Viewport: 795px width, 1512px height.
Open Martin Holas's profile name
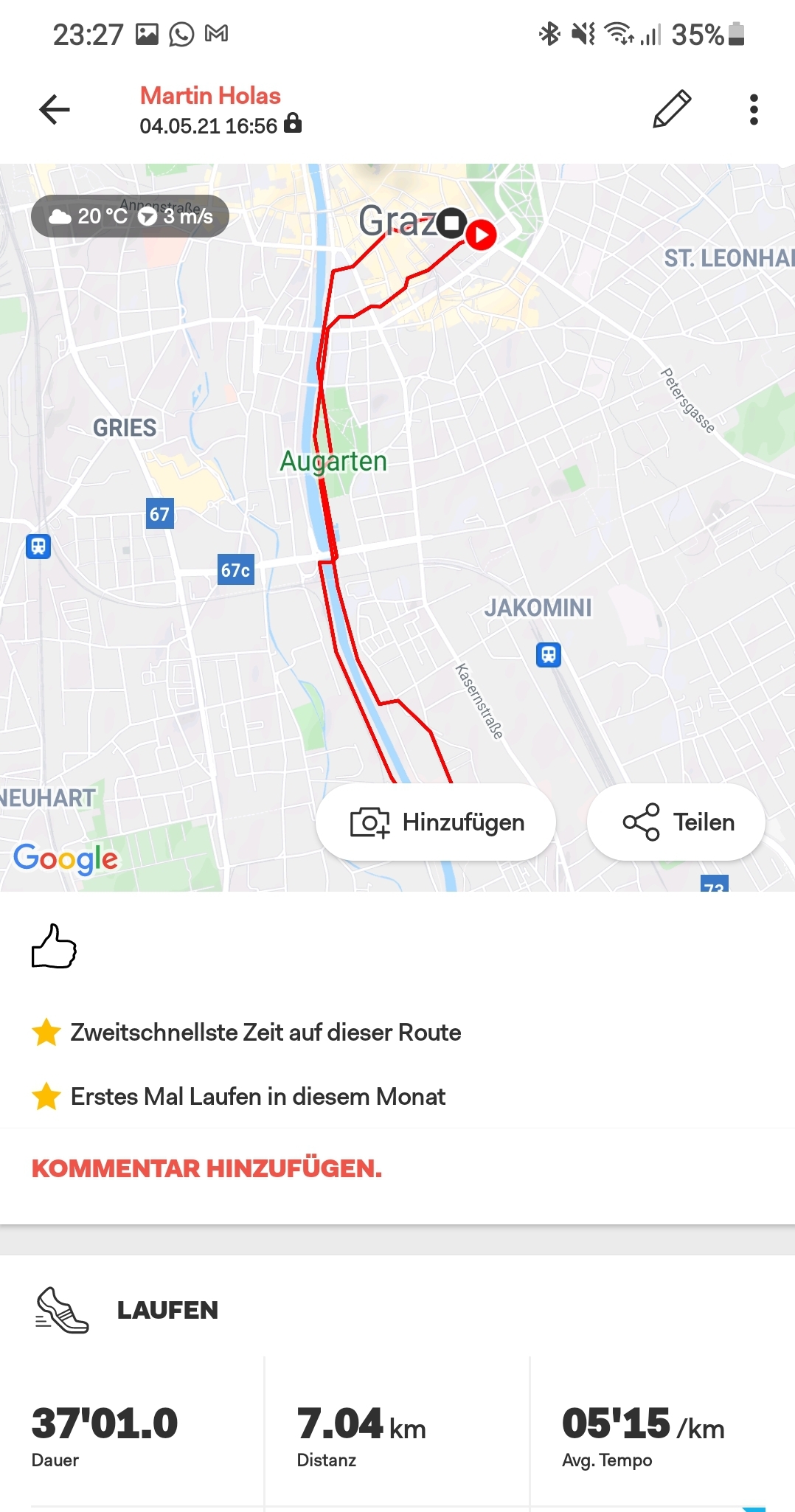210,96
